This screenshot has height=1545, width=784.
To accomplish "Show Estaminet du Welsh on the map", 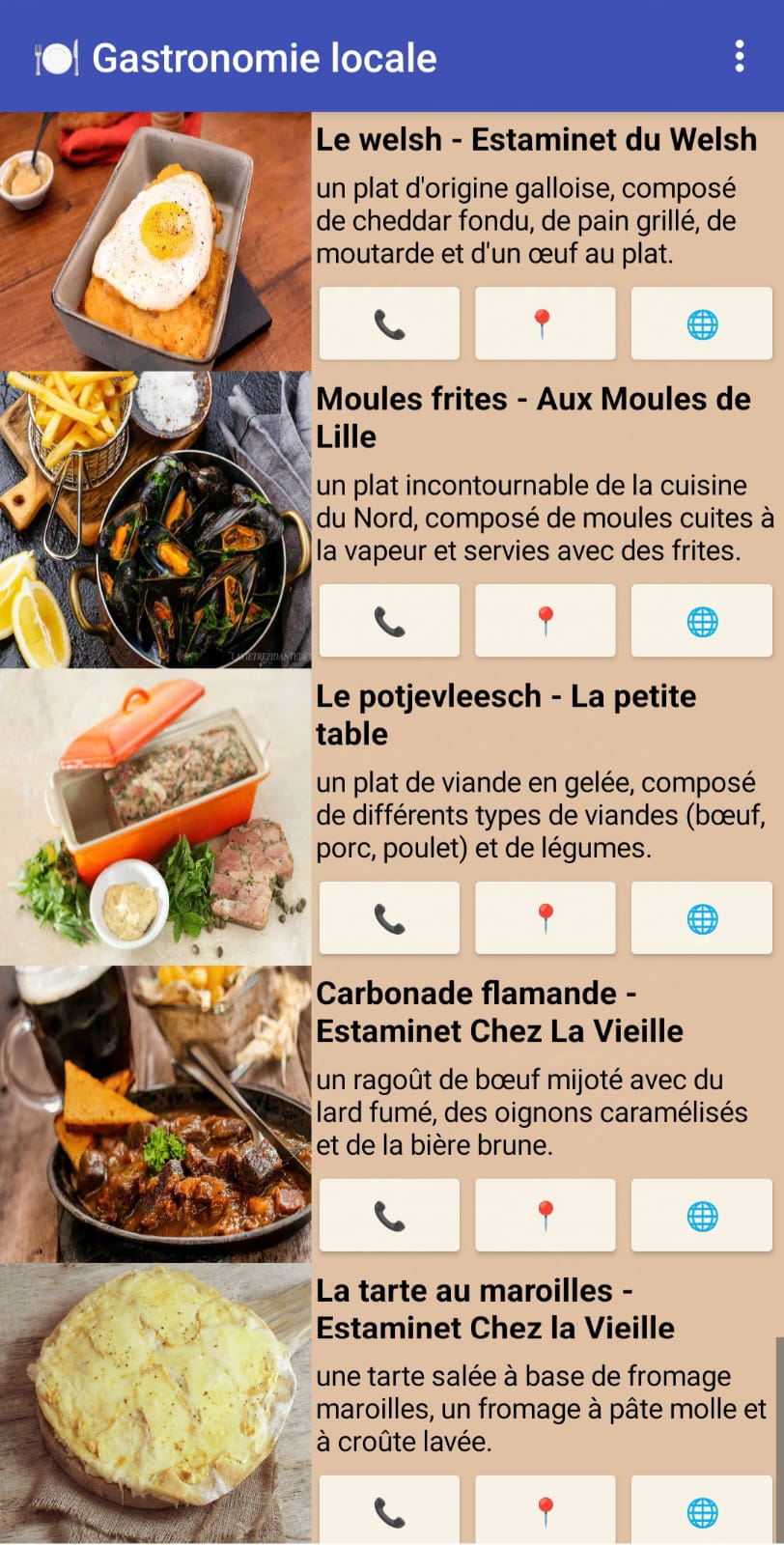I will tap(546, 323).
